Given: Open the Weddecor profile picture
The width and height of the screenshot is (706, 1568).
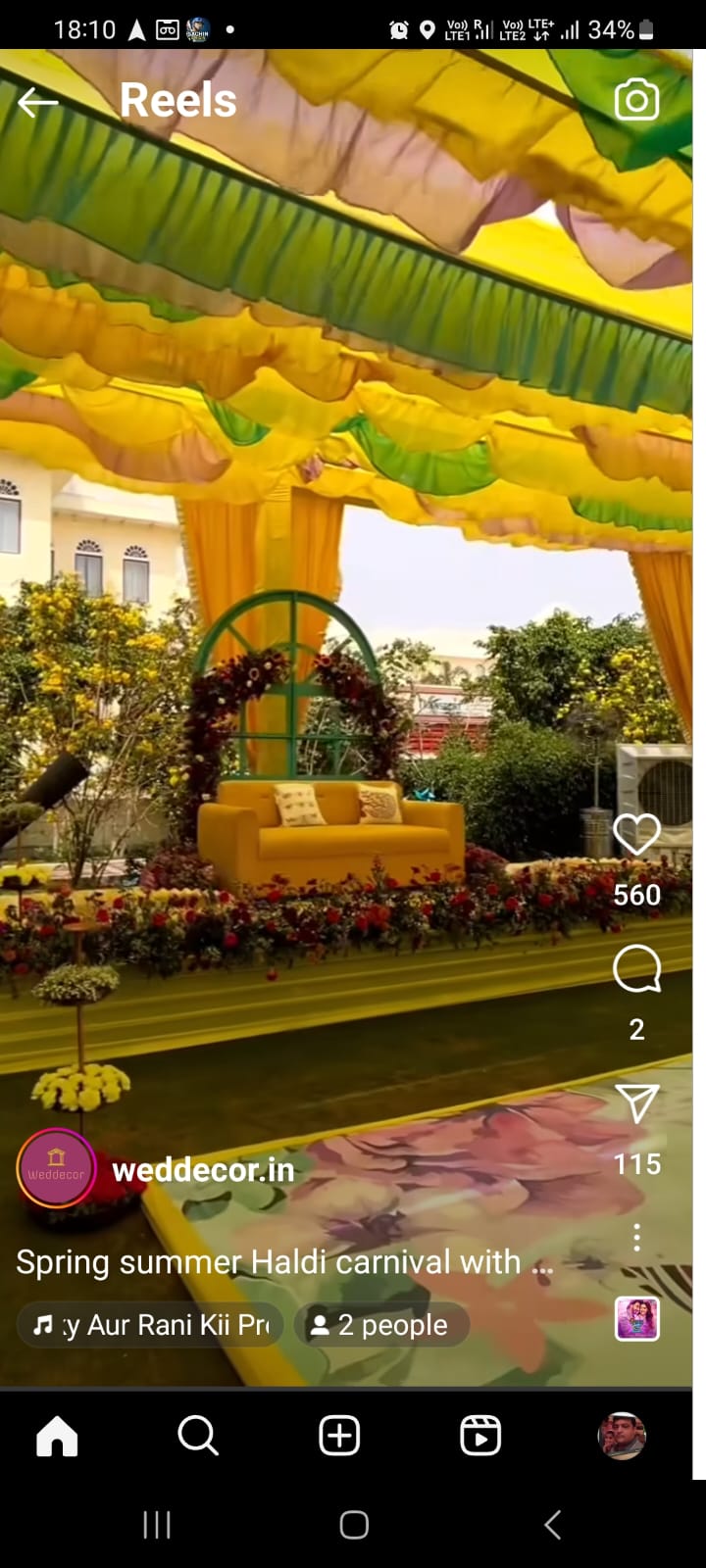Looking at the screenshot, I should (56, 1169).
